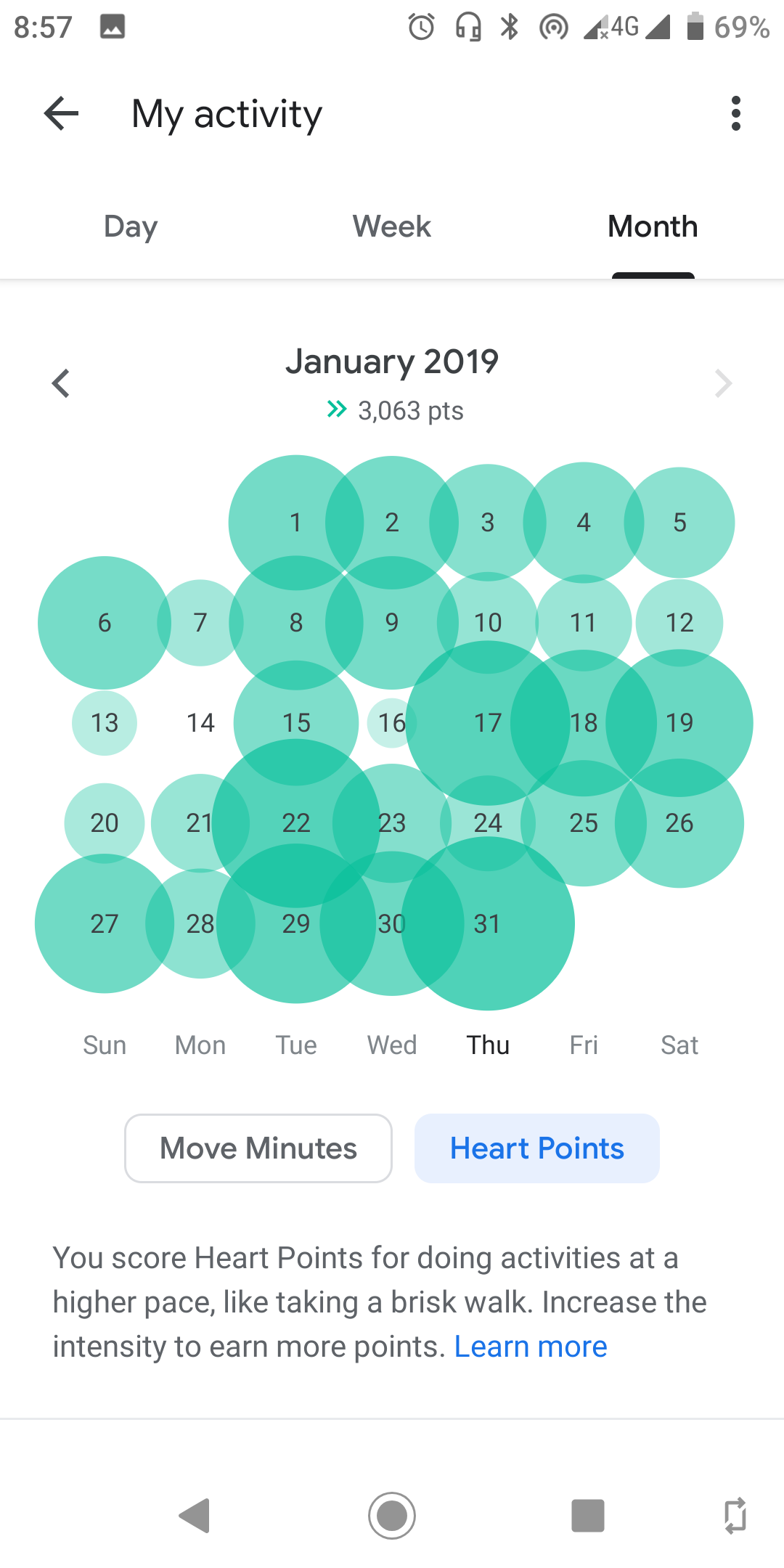
Task: Select the Month tab
Action: tap(653, 227)
